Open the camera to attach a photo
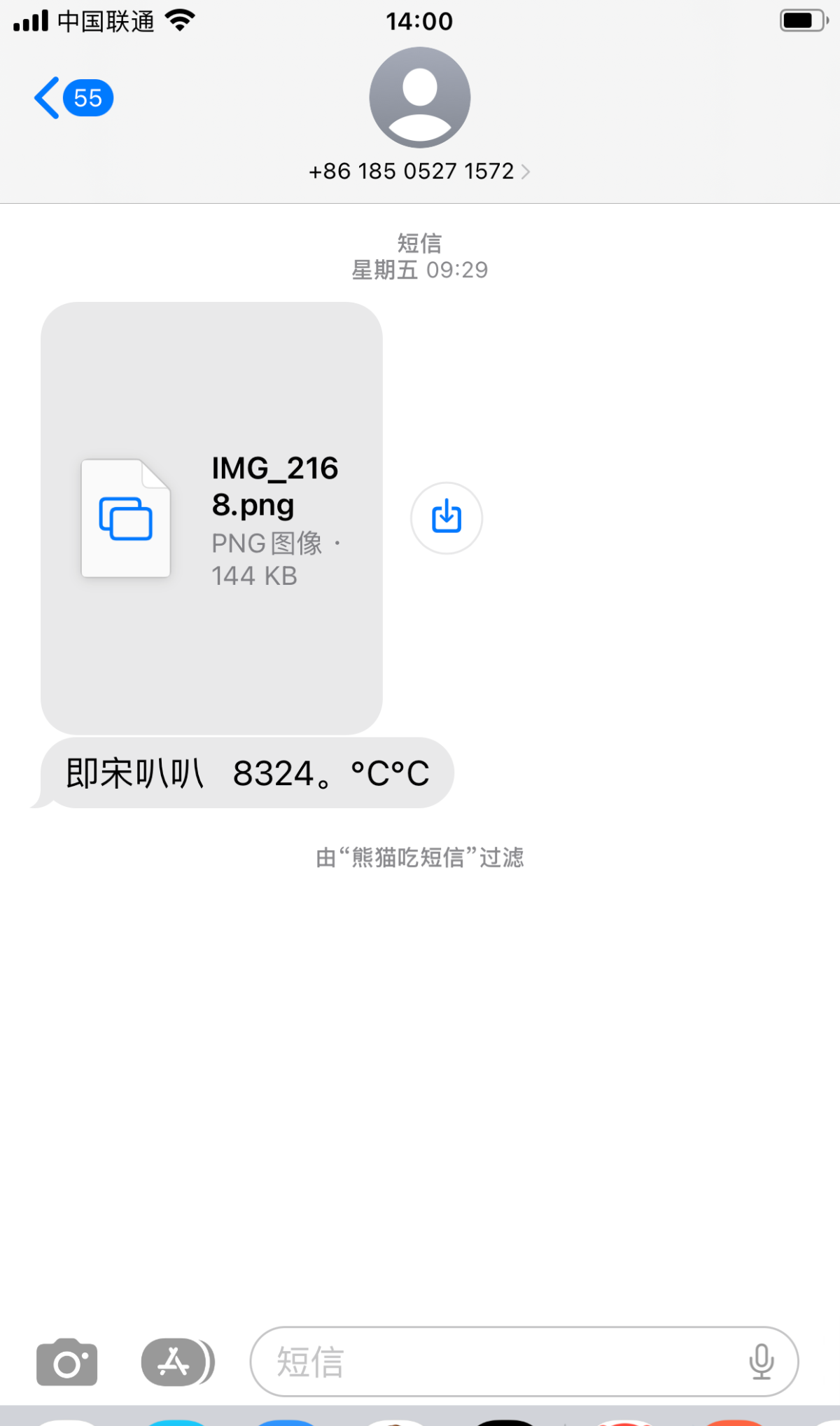Image resolution: width=840 pixels, height=1426 pixels. coord(66,1362)
